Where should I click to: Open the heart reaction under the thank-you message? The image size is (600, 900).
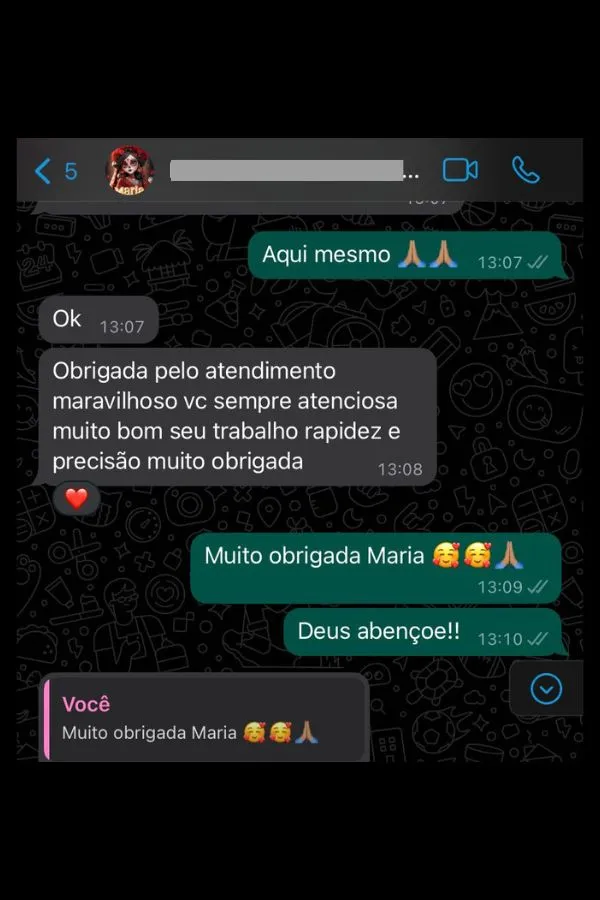point(77,498)
